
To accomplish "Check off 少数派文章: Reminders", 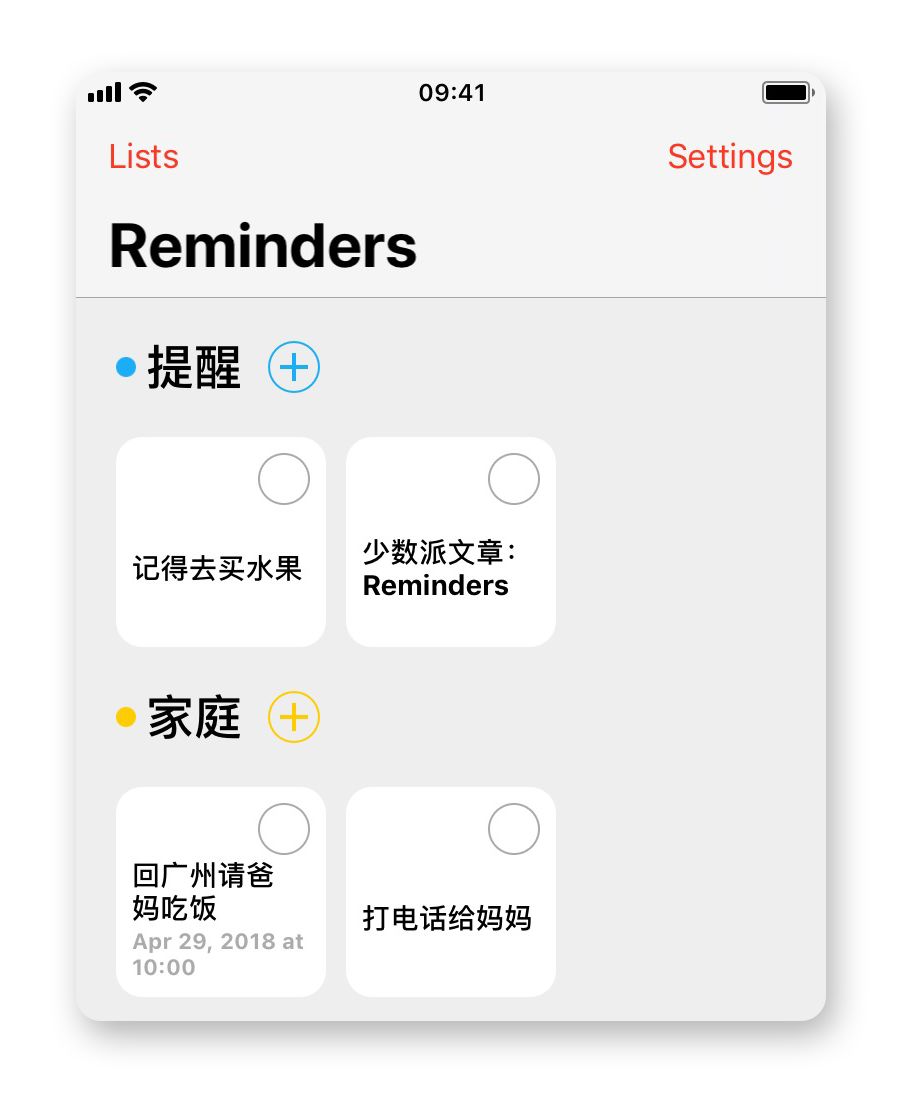I will point(514,479).
